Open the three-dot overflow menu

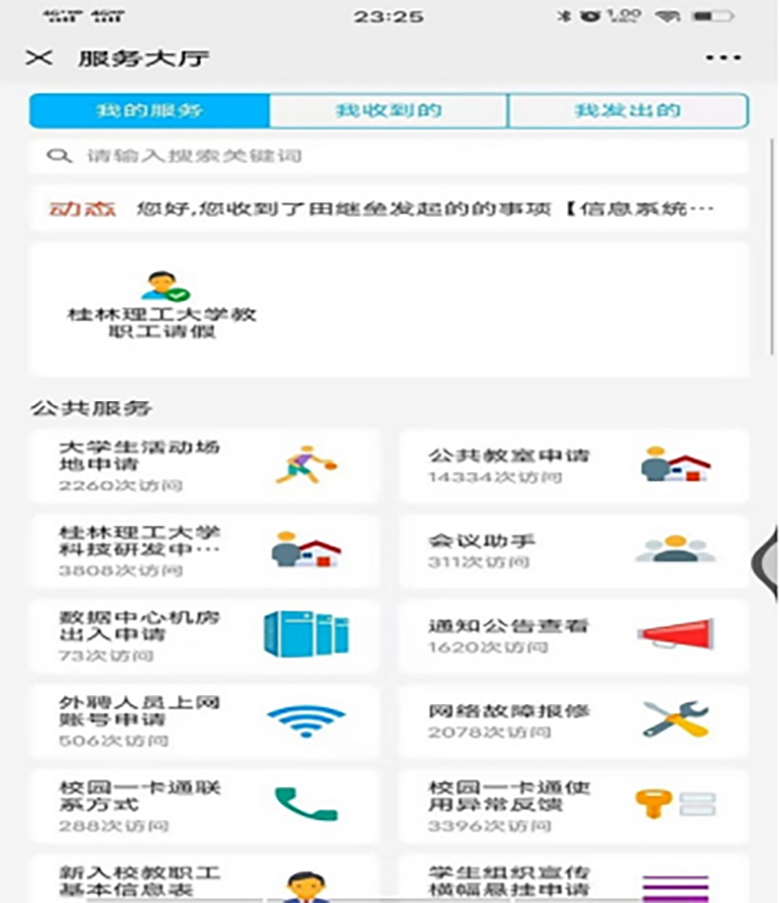[723, 58]
